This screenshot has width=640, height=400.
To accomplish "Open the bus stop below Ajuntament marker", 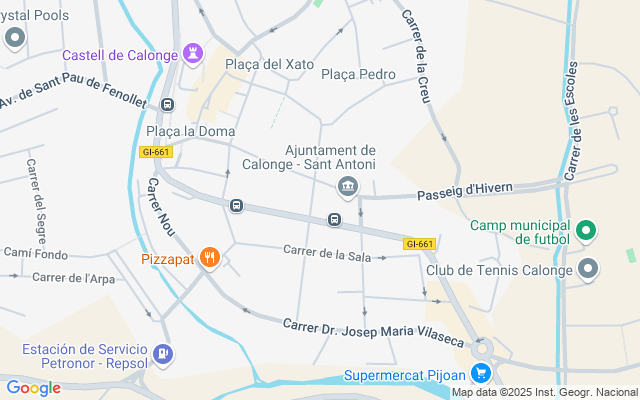I will (x=335, y=219).
